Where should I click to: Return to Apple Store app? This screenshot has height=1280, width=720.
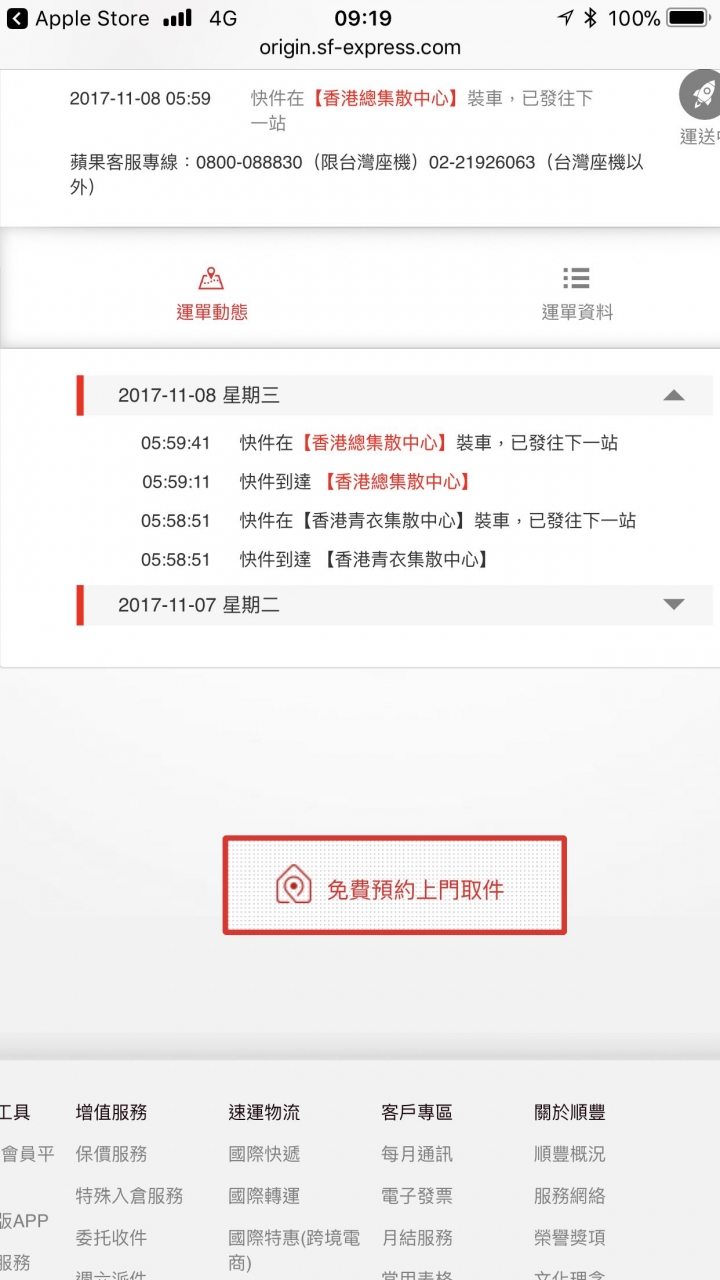click(78, 18)
